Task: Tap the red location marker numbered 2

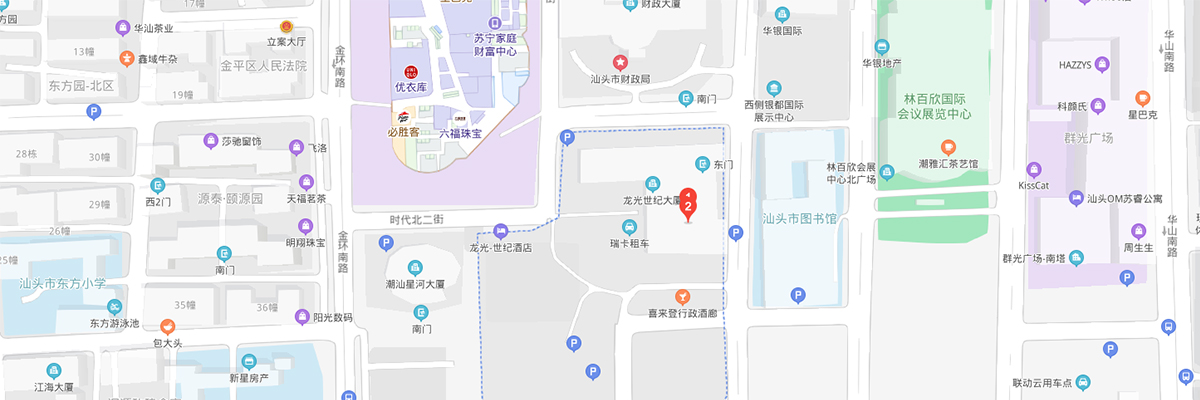Action: tap(688, 201)
